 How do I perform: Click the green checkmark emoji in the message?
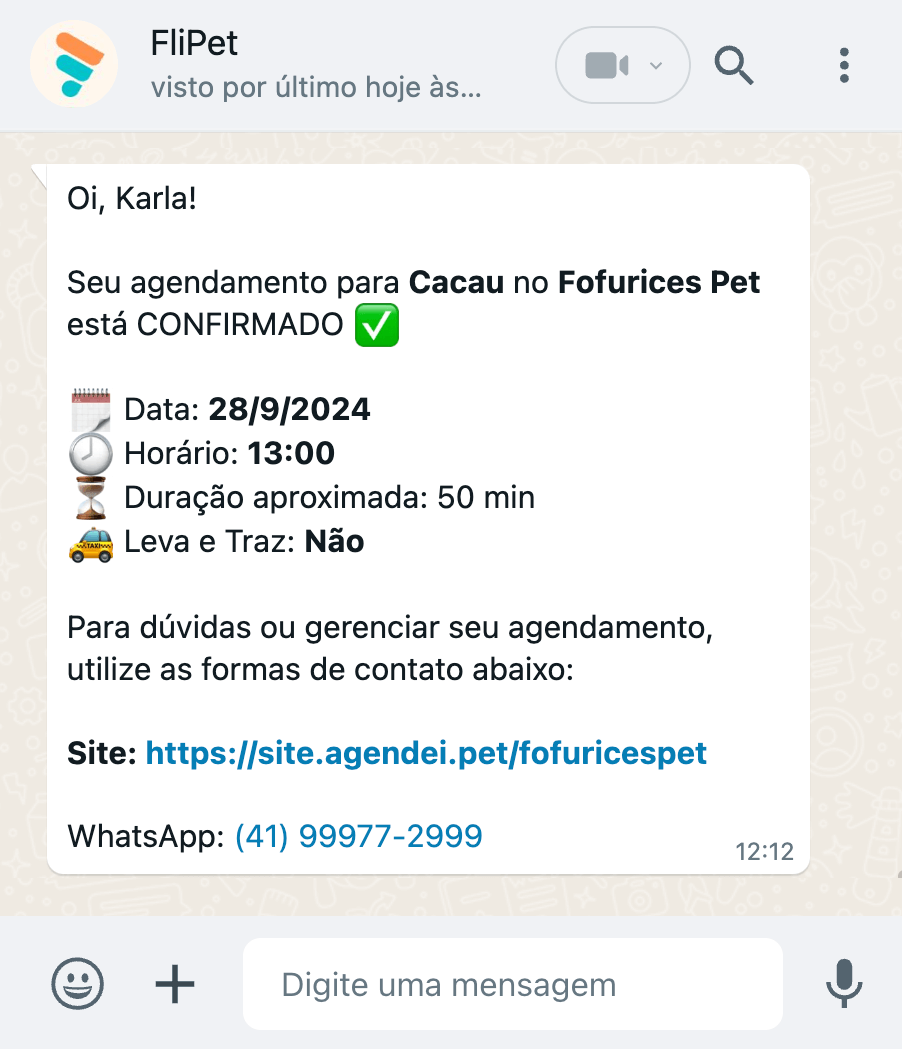tap(375, 324)
